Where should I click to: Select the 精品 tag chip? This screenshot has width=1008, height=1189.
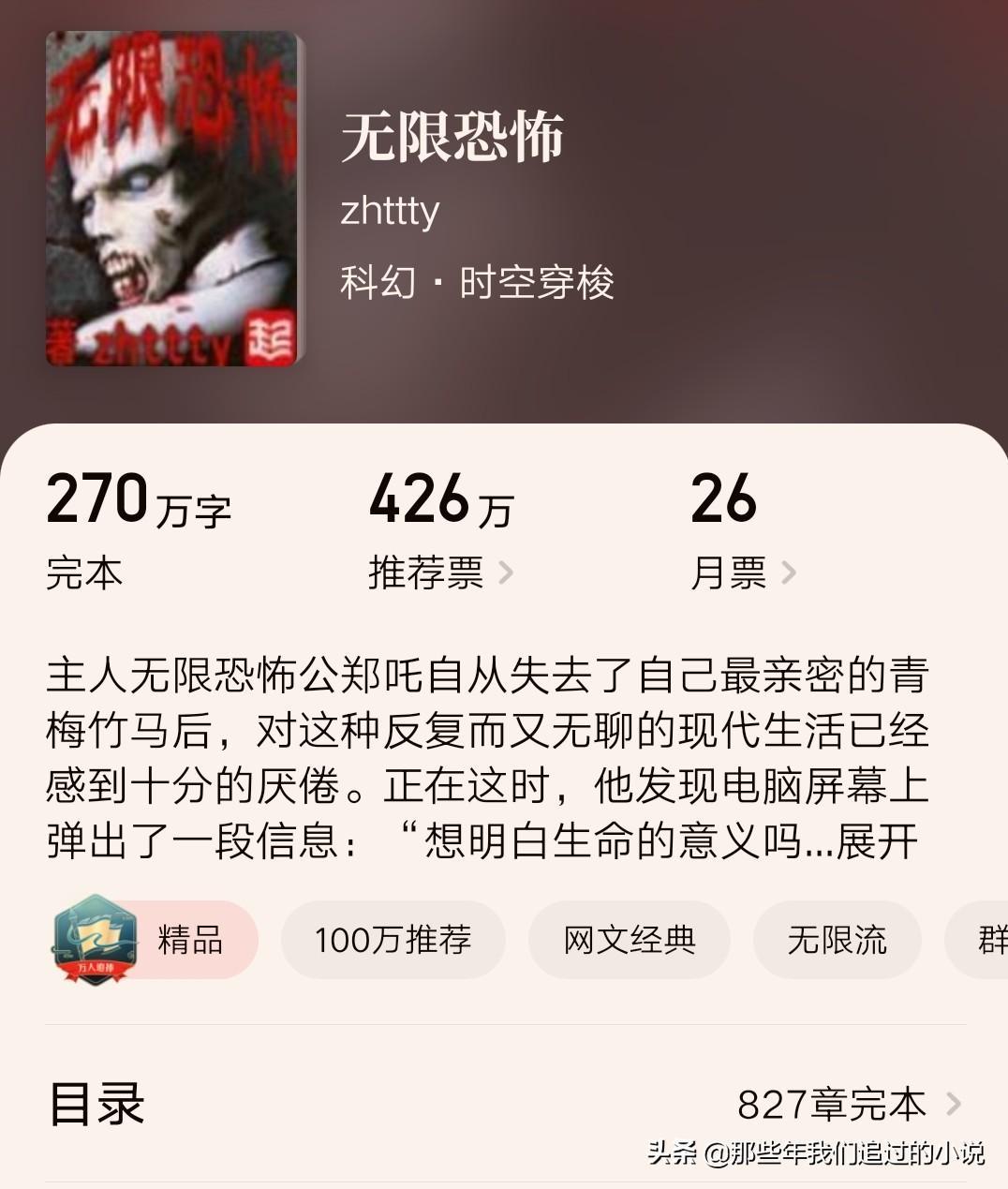[156, 940]
